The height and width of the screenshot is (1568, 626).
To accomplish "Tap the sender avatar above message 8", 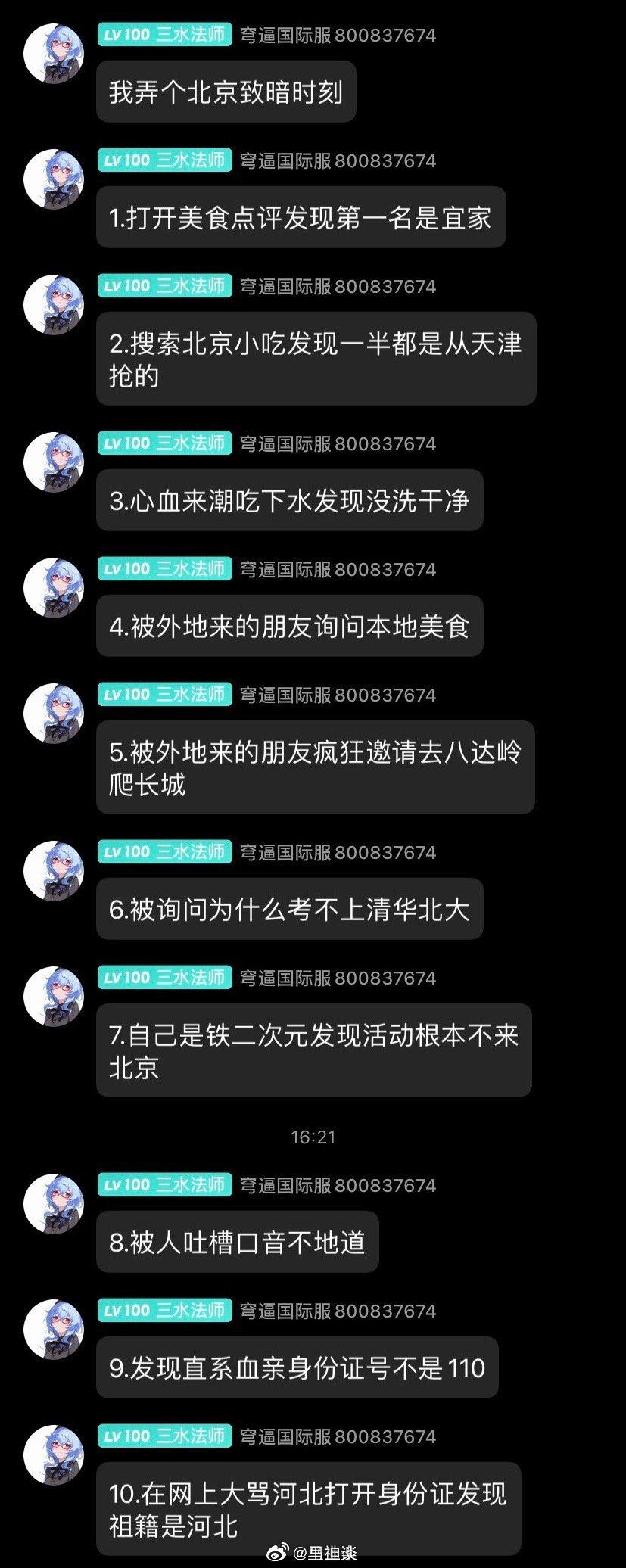I will click(55, 1206).
